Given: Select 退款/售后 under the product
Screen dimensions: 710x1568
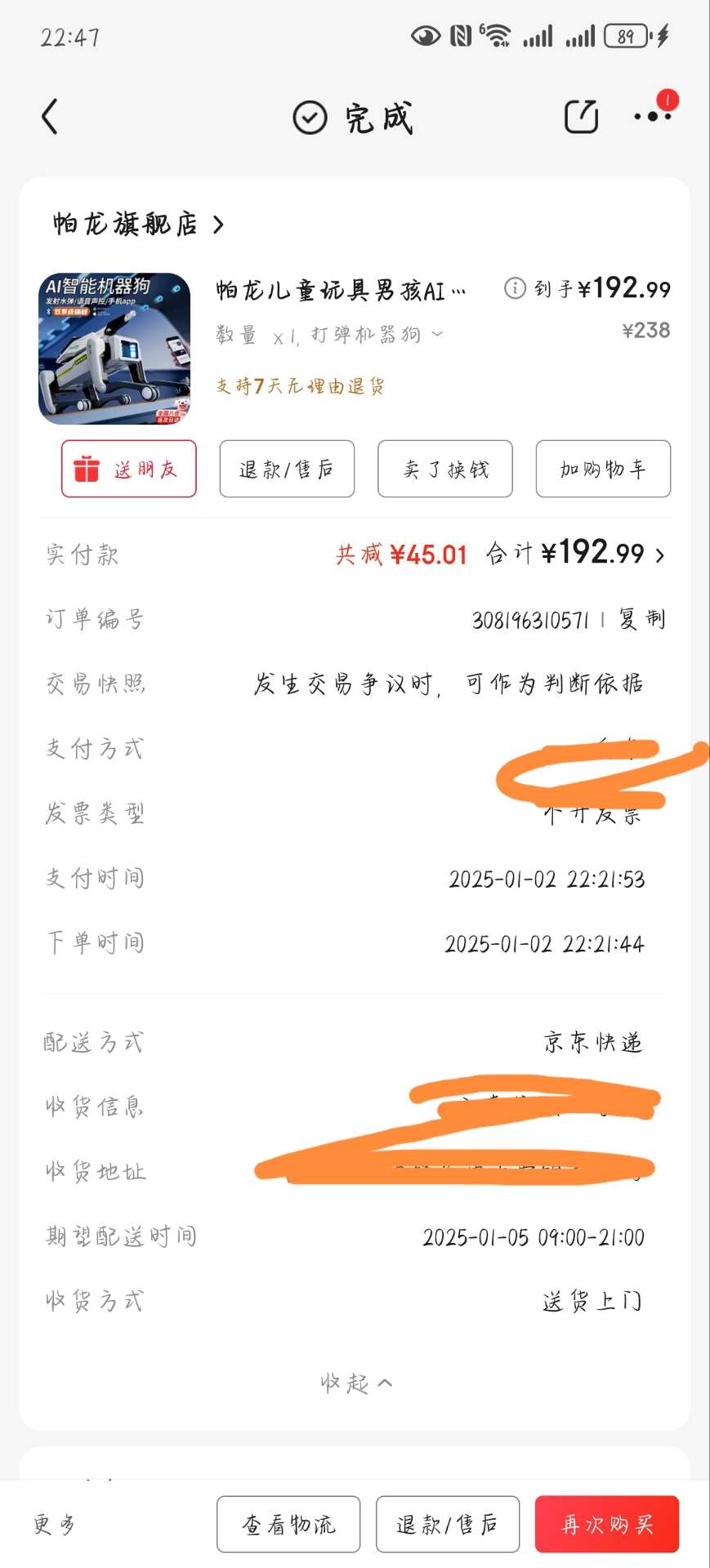Looking at the screenshot, I should (287, 469).
